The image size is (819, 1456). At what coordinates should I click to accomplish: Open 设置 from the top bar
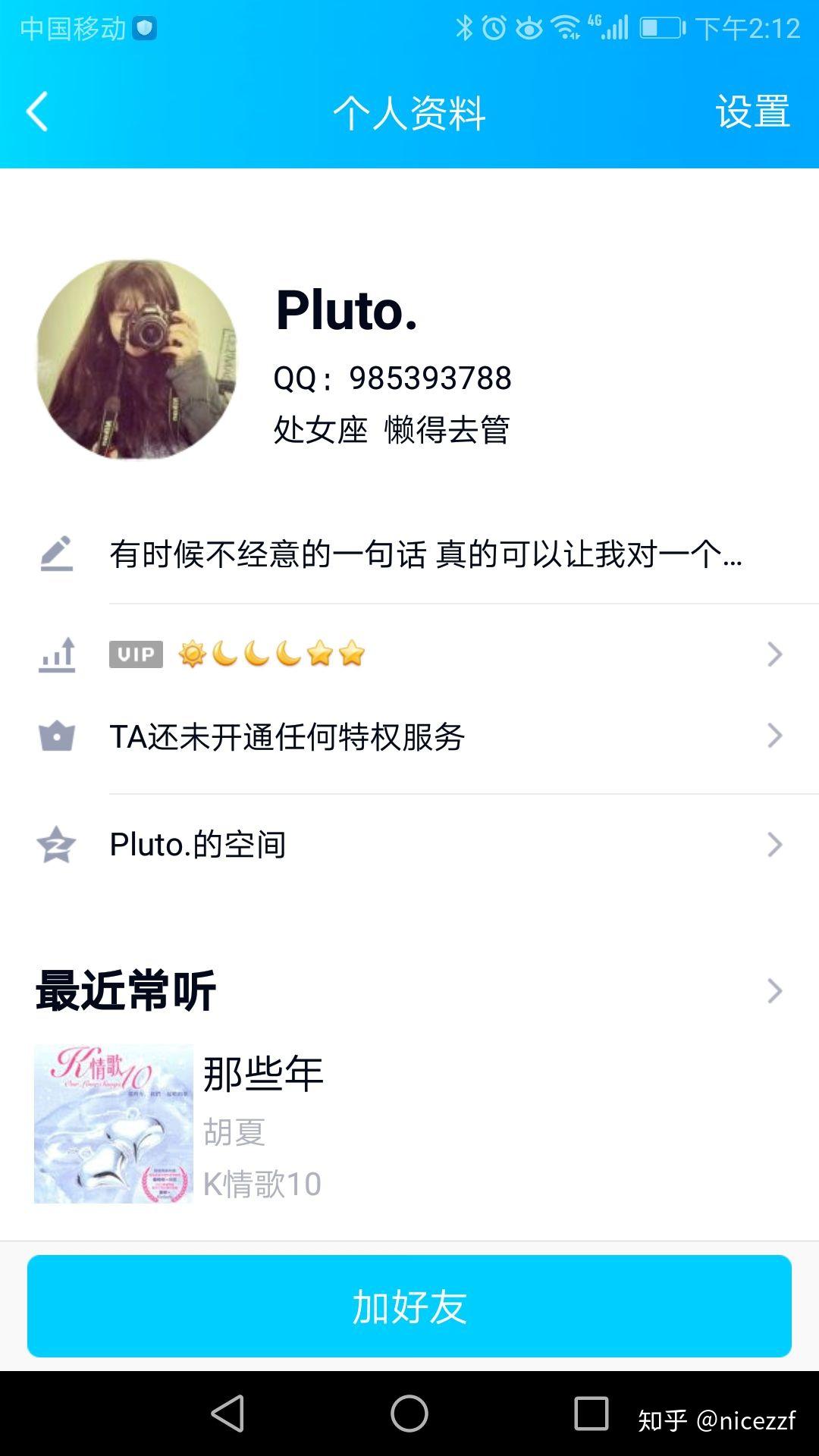(x=751, y=111)
